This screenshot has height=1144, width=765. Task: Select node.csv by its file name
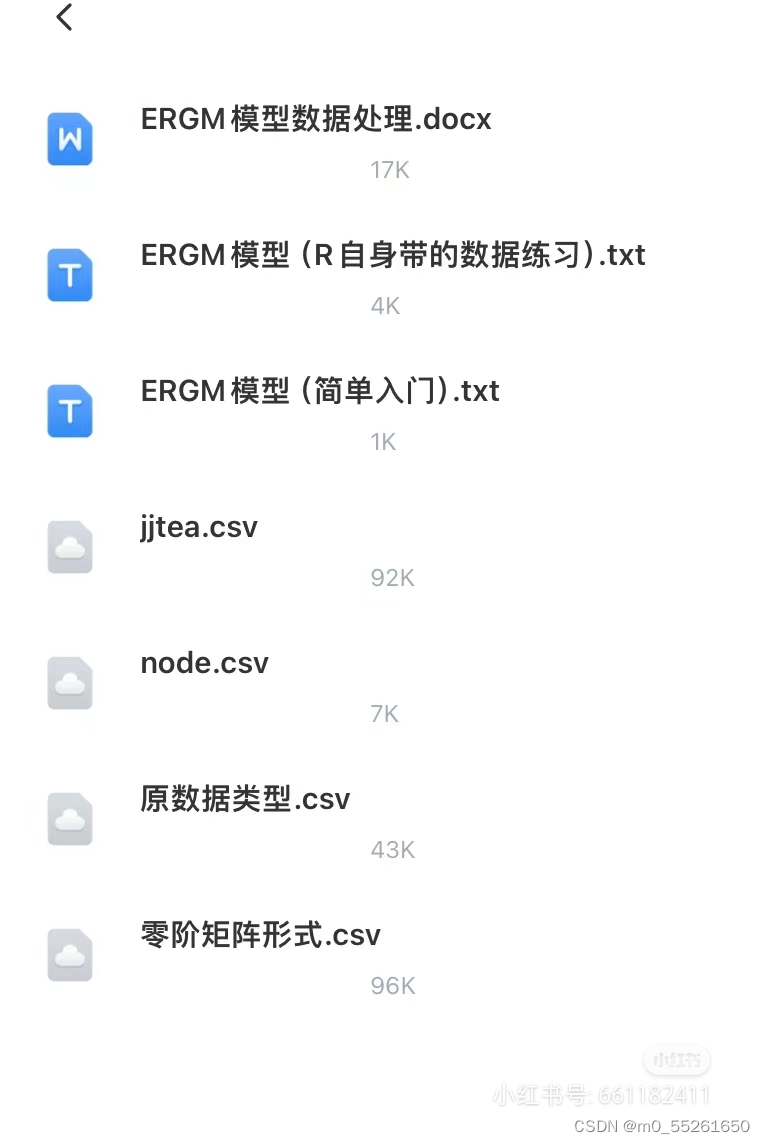(x=204, y=663)
